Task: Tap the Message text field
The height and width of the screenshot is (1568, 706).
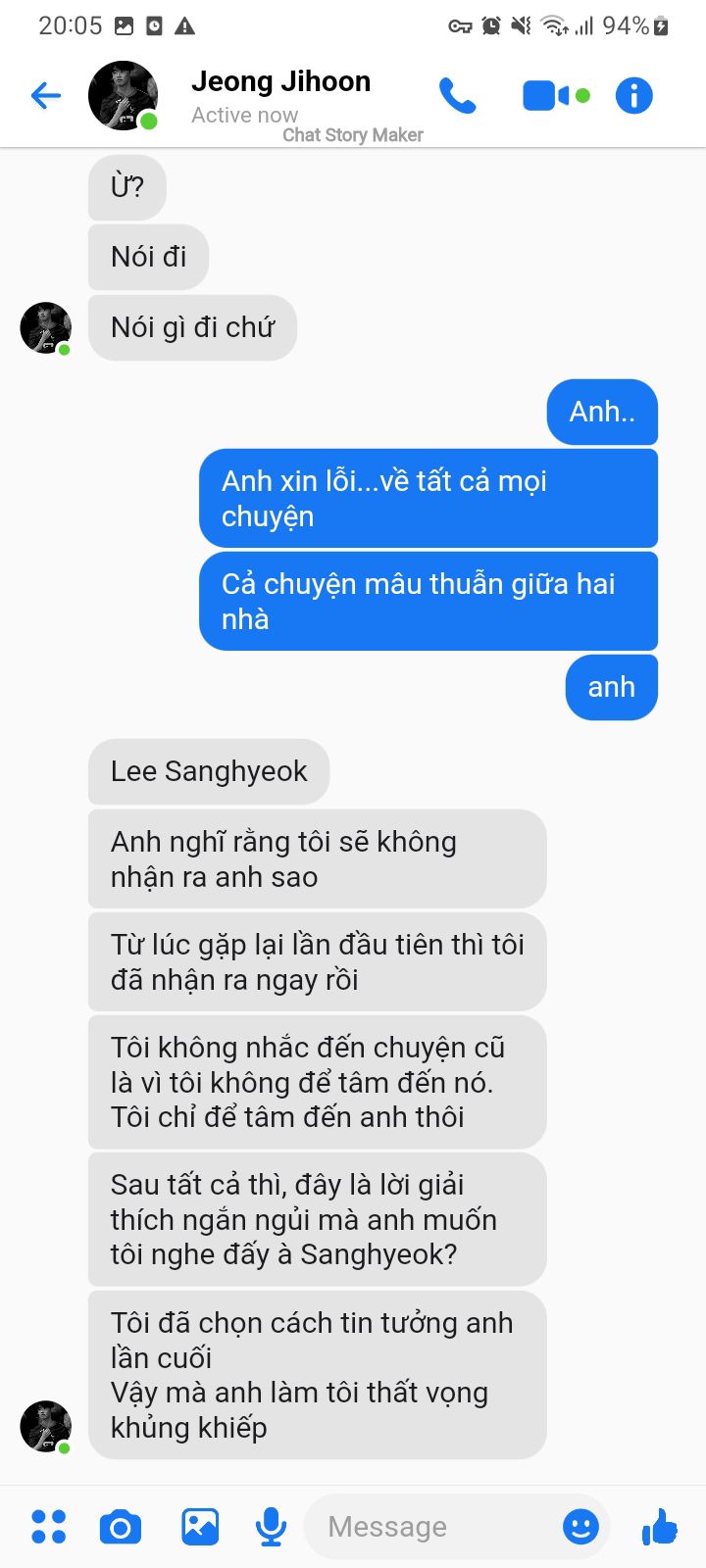Action: point(431,1526)
